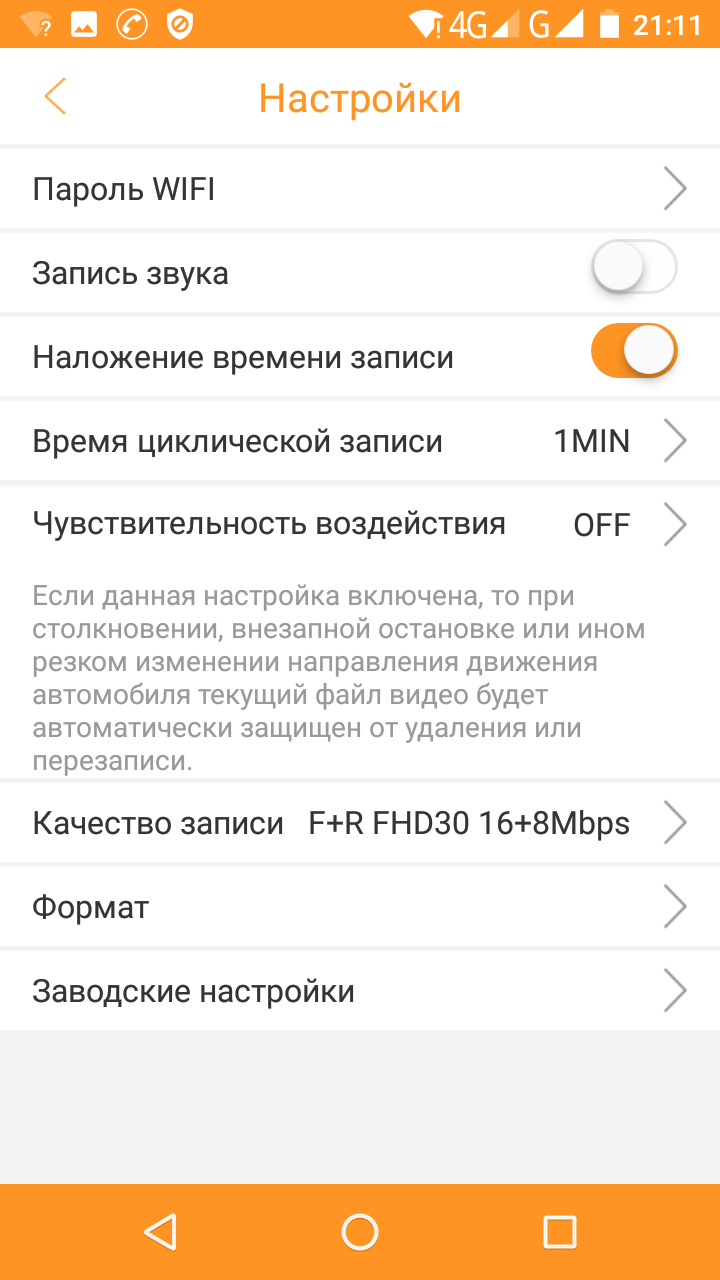Open the Пароль WIFI setting
The width and height of the screenshot is (720, 1280).
tap(360, 189)
